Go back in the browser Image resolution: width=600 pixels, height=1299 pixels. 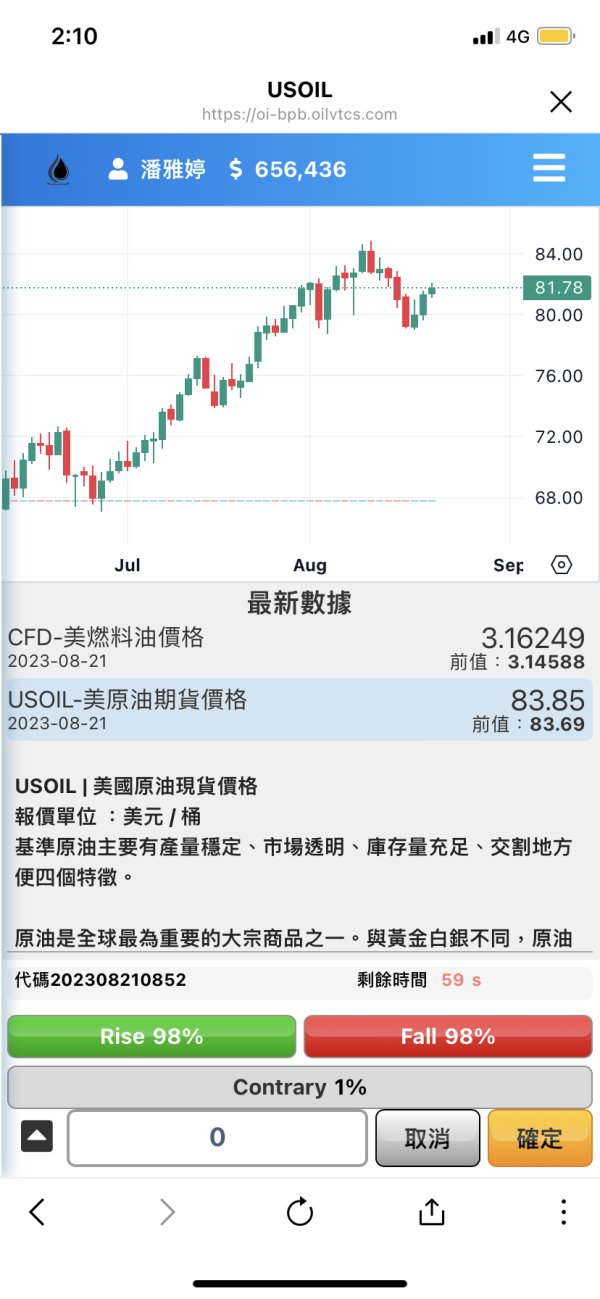point(37,1212)
